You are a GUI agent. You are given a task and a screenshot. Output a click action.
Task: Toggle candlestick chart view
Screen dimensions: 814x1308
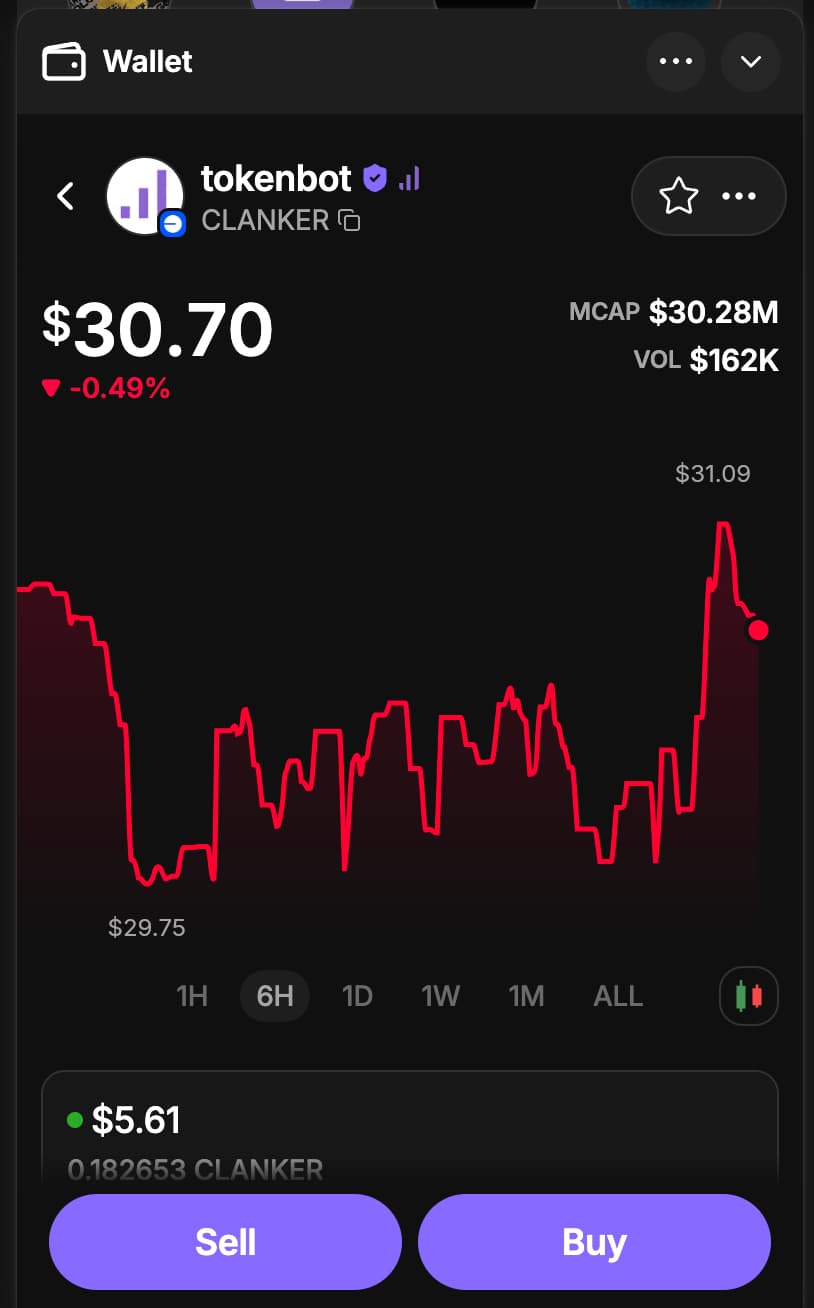point(748,996)
